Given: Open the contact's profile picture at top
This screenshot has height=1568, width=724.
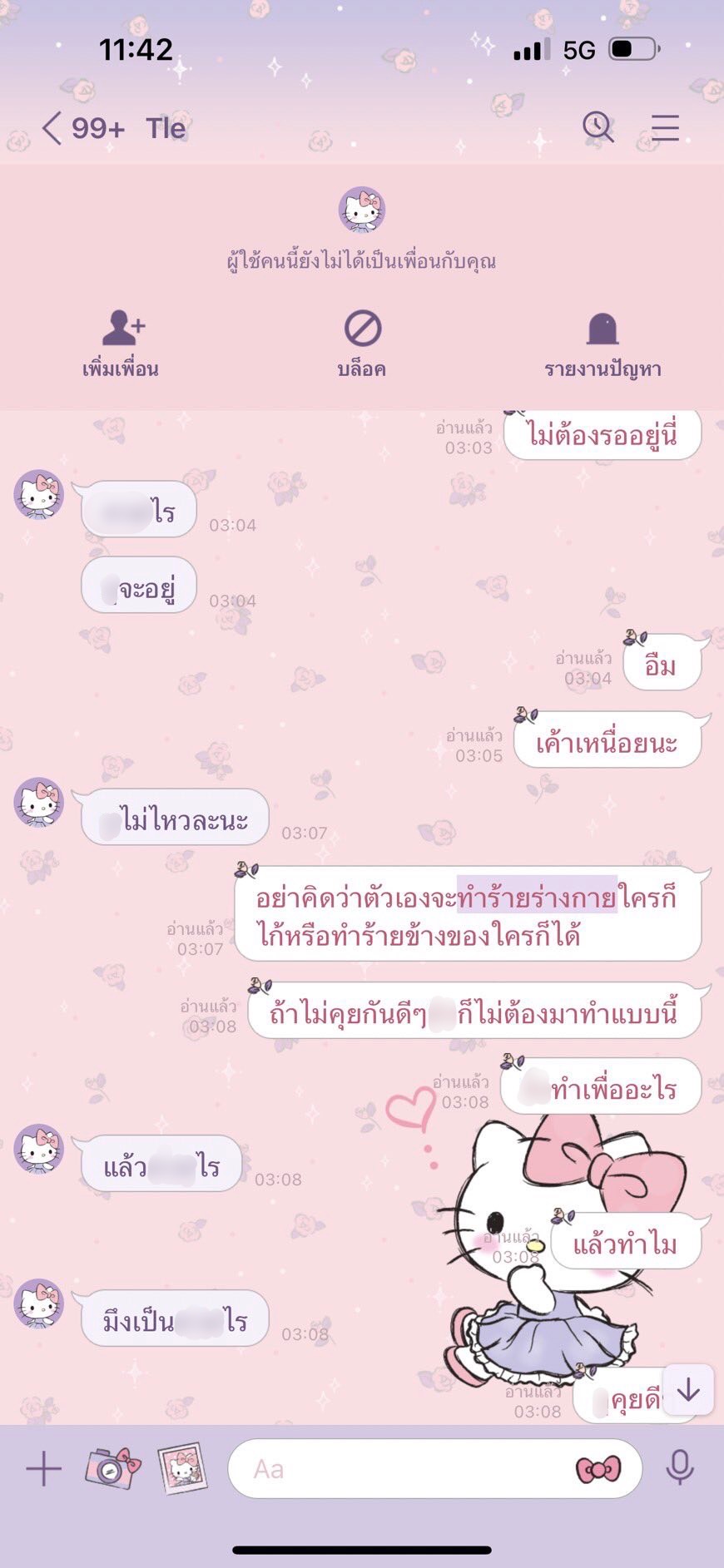Looking at the screenshot, I should coord(362,210).
